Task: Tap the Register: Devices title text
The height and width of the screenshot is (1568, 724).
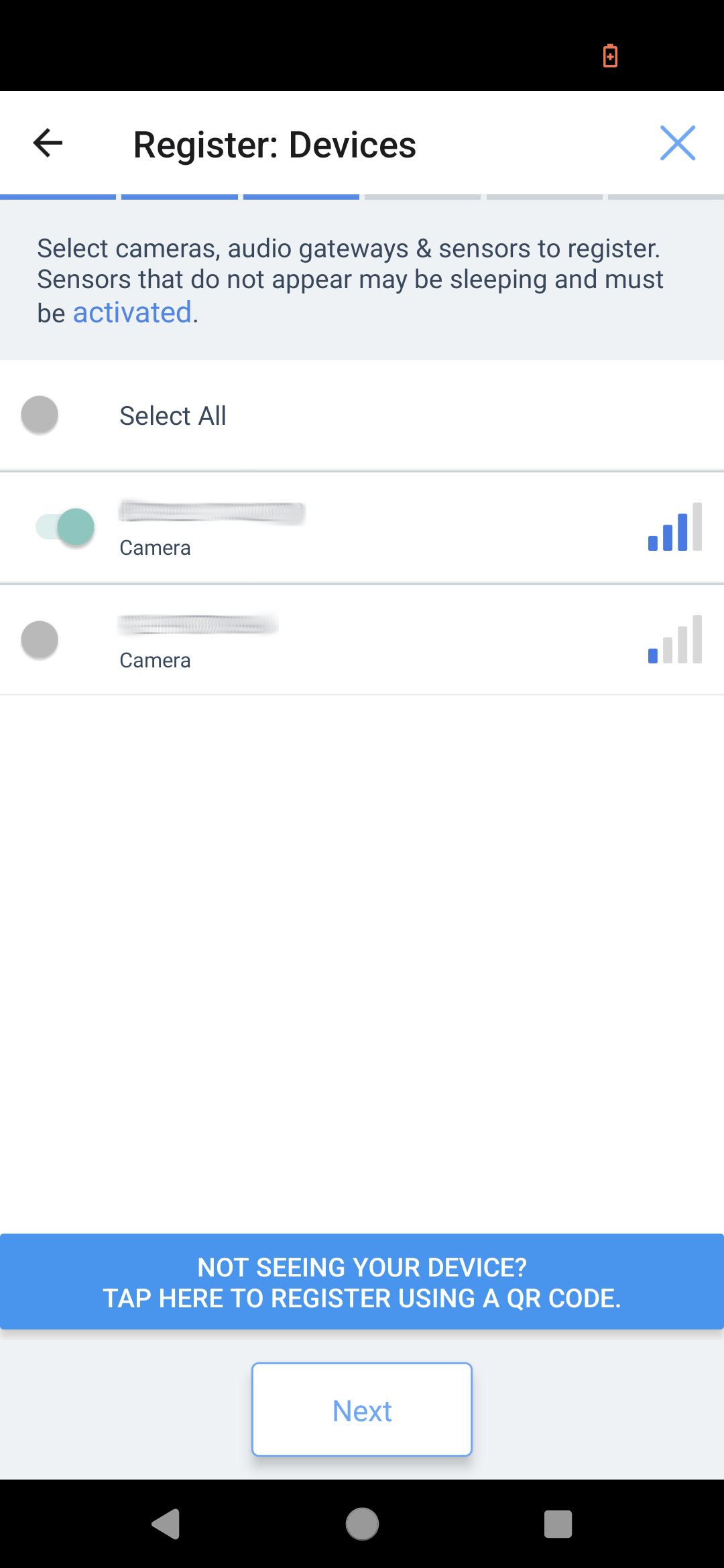Action: [275, 143]
